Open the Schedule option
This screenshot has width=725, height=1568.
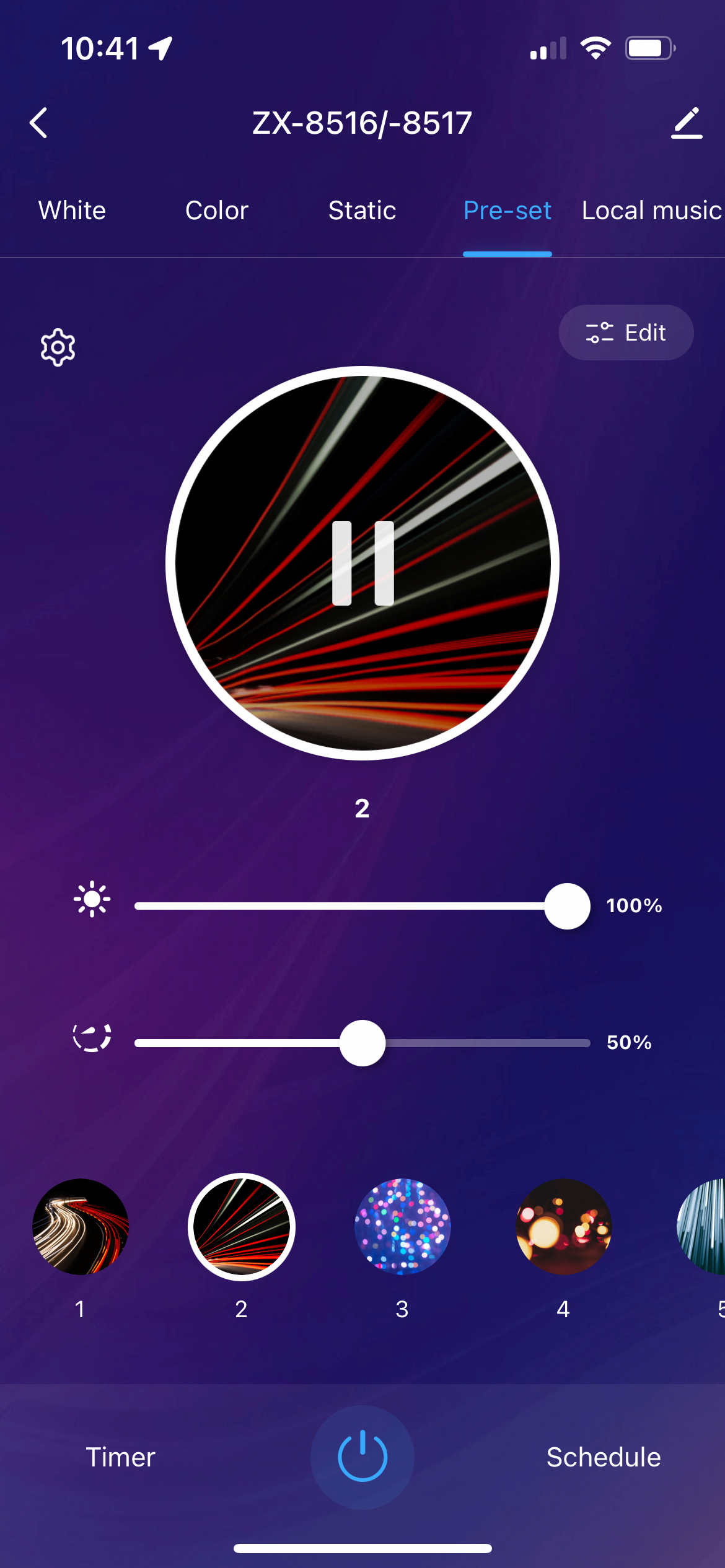tap(604, 1457)
